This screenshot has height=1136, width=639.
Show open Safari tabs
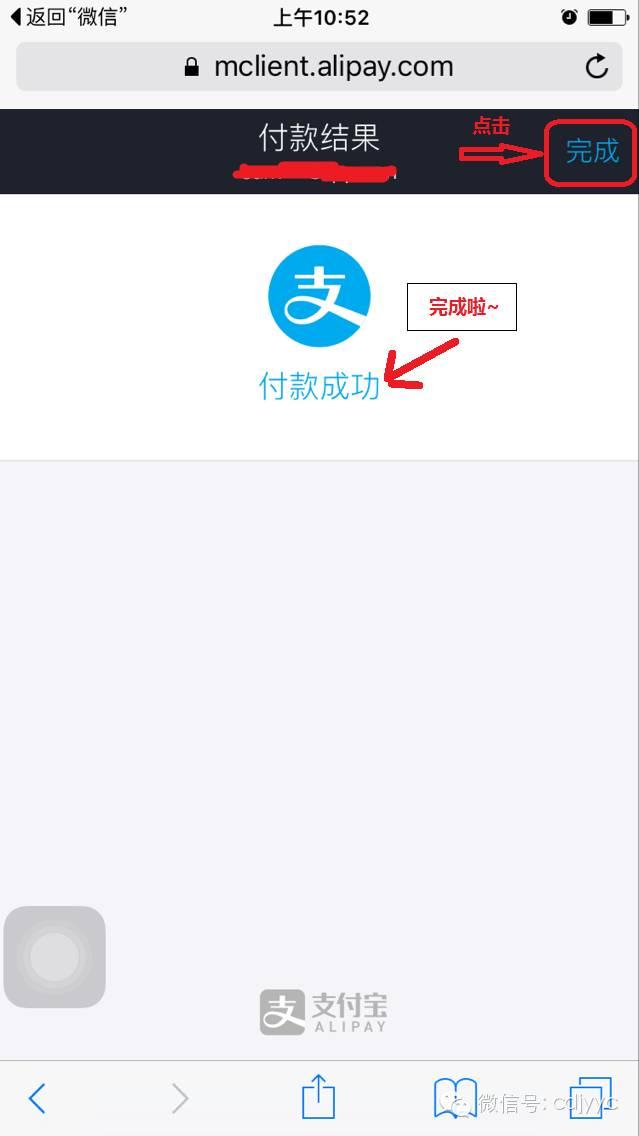590,1097
